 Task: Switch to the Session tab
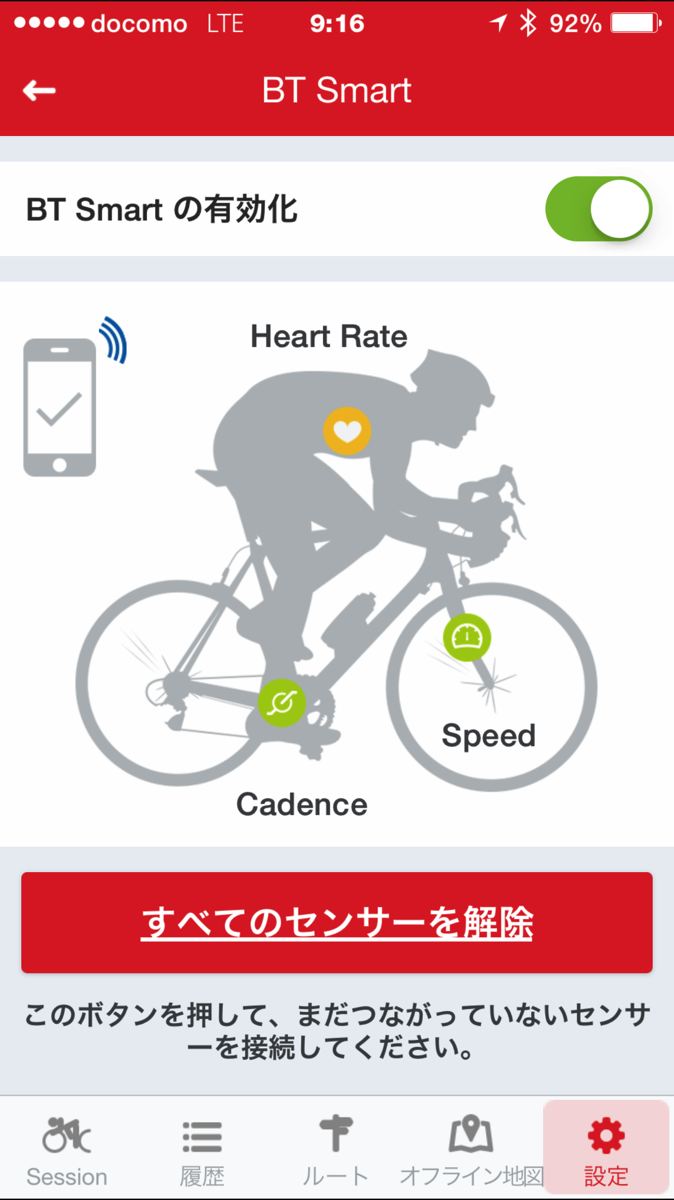tap(67, 1150)
